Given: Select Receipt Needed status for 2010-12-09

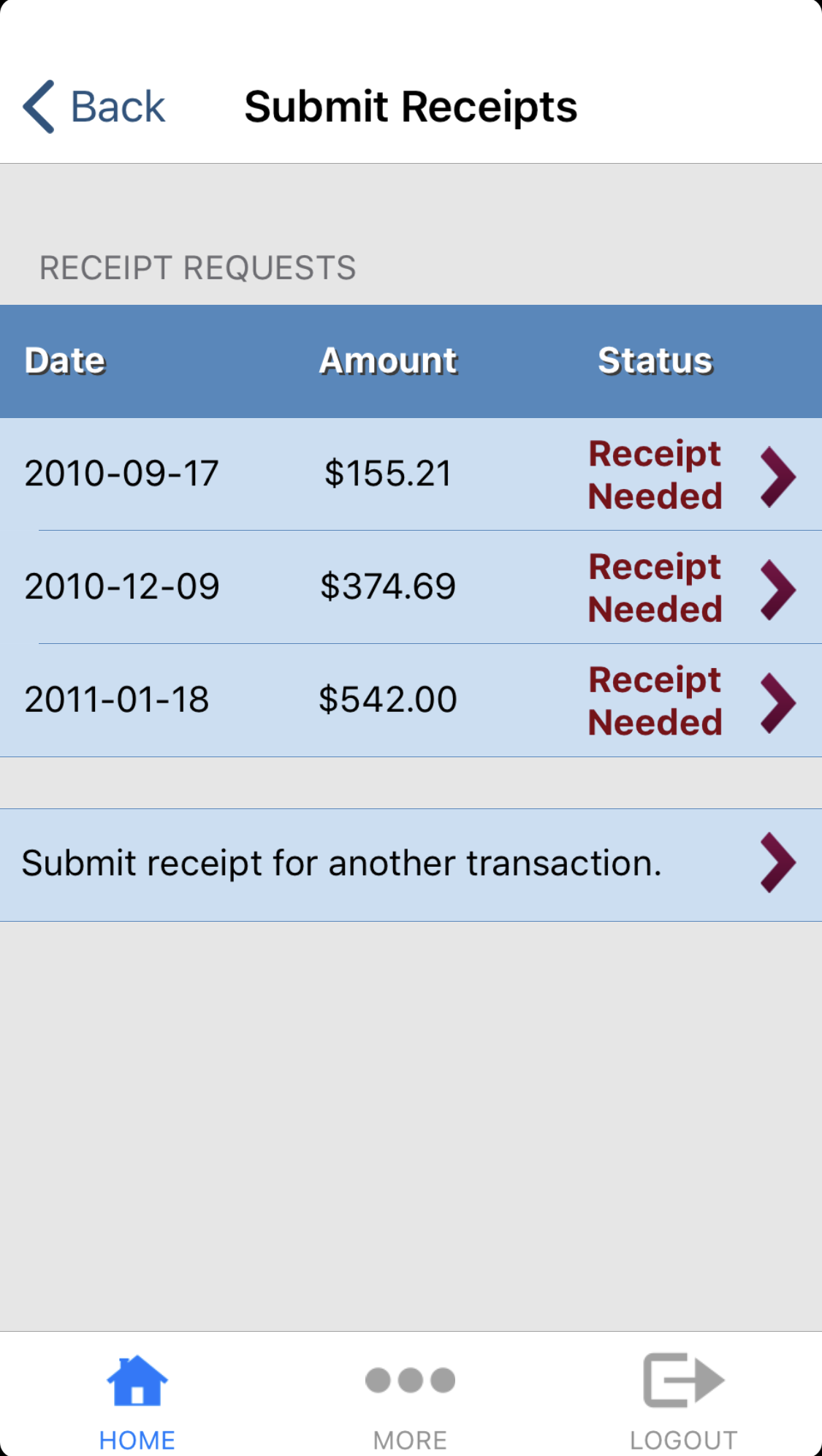Looking at the screenshot, I should coord(654,587).
